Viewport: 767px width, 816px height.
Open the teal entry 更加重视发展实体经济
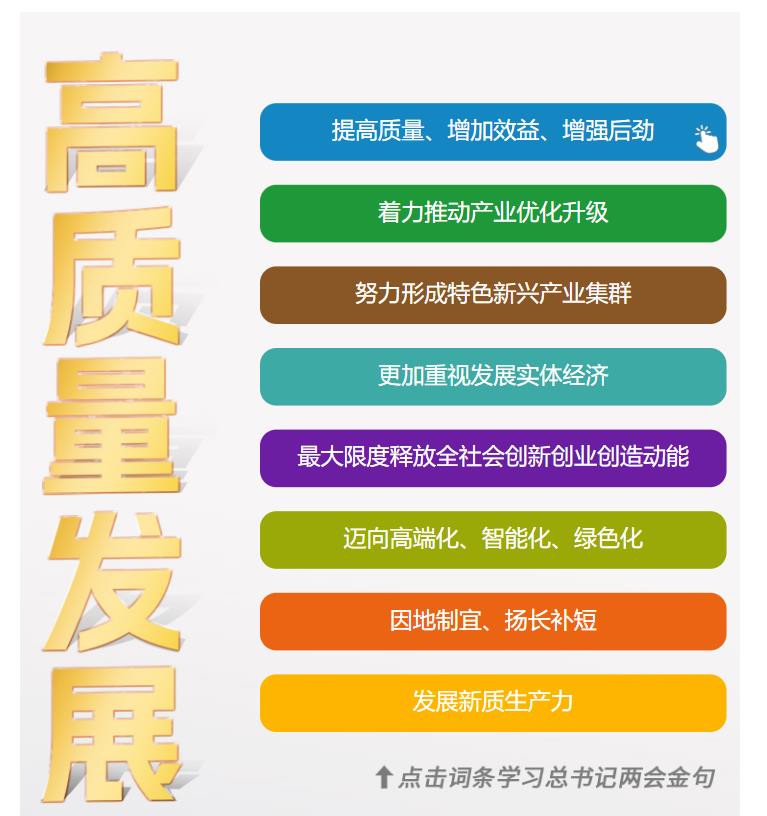[493, 377]
